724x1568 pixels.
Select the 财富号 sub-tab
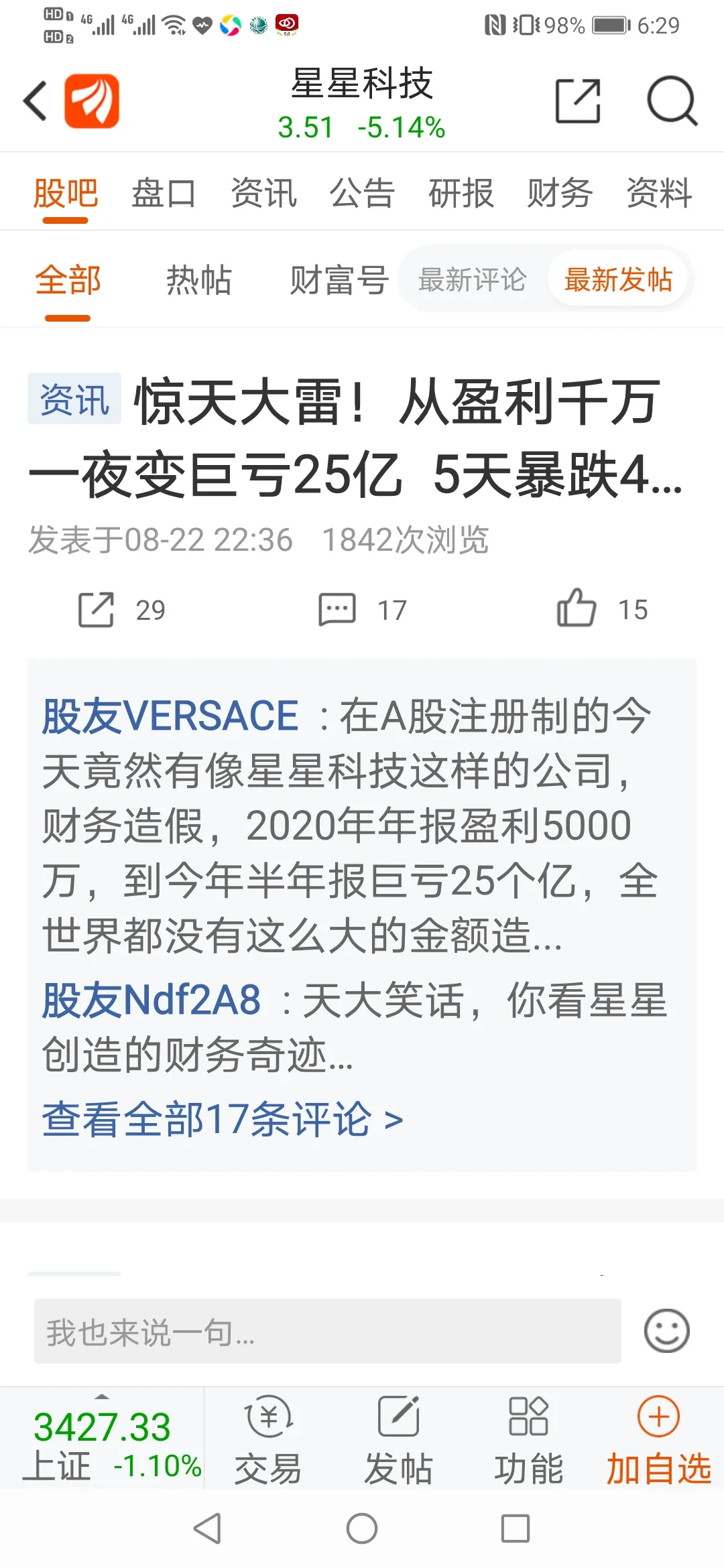[x=339, y=280]
